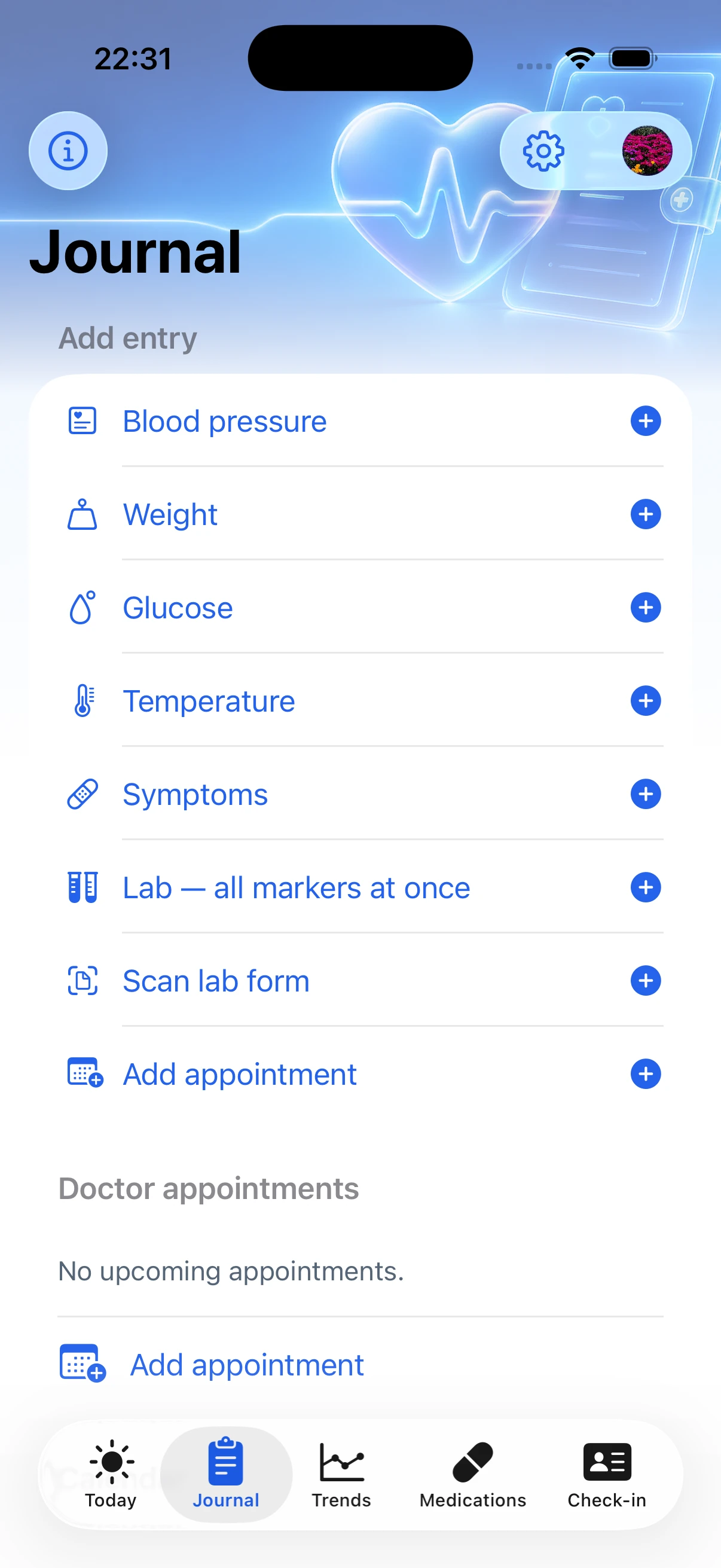Add a new Blood pressure entry
Viewport: 721px width, 1568px height.
tap(645, 420)
